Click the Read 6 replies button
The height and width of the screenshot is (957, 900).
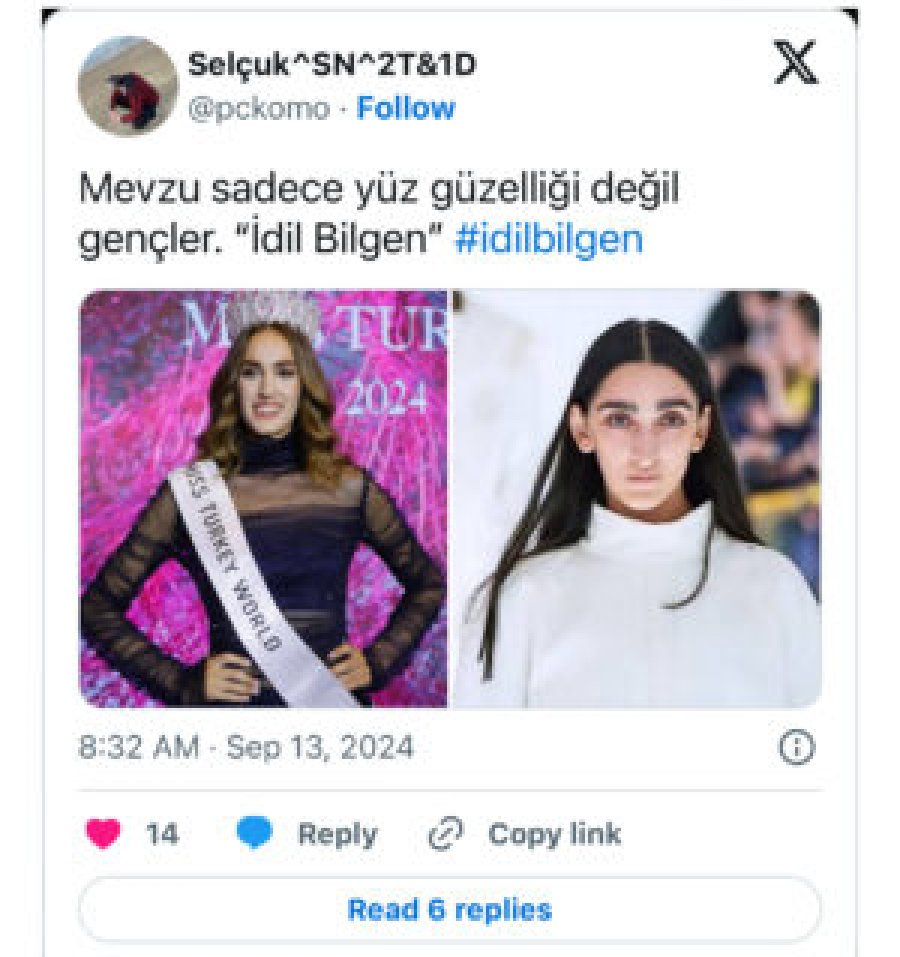(449, 910)
